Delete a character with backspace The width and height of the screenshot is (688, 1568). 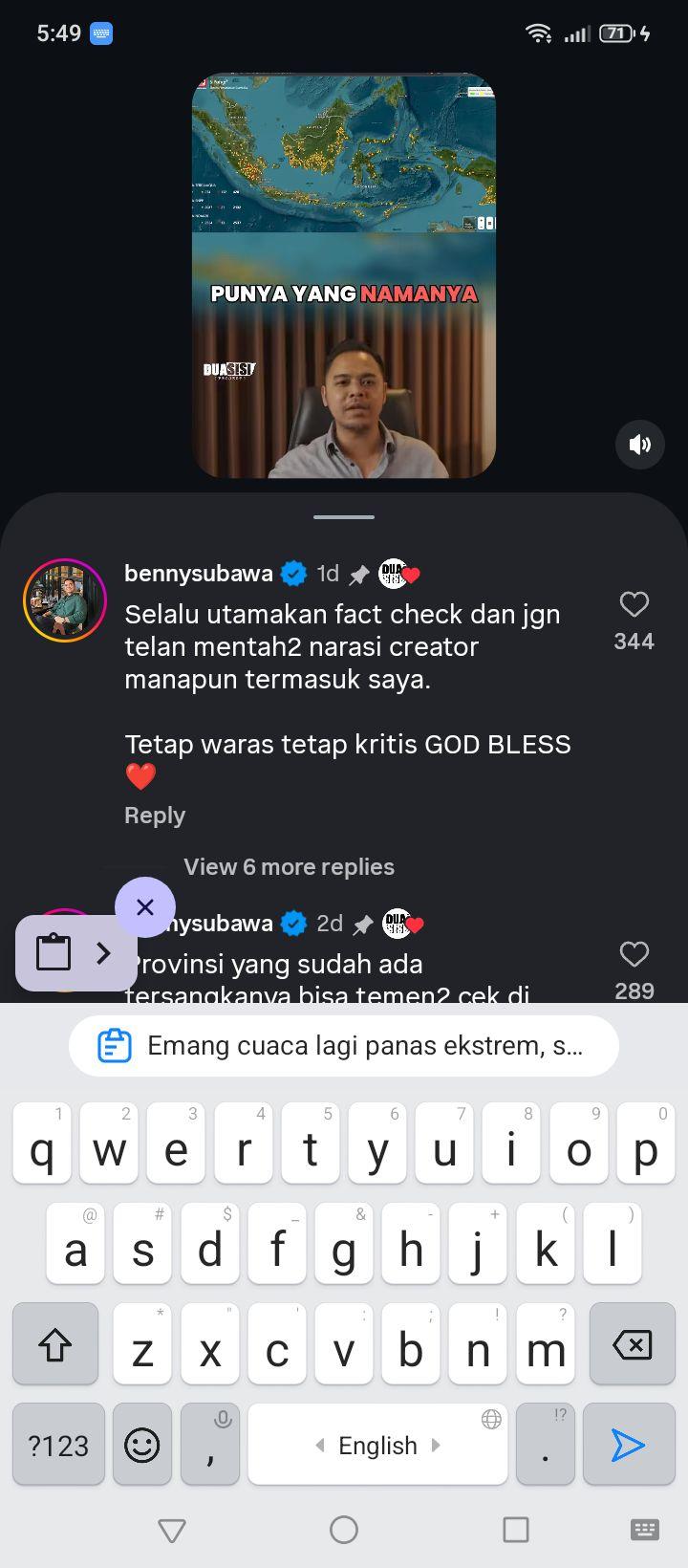632,1344
